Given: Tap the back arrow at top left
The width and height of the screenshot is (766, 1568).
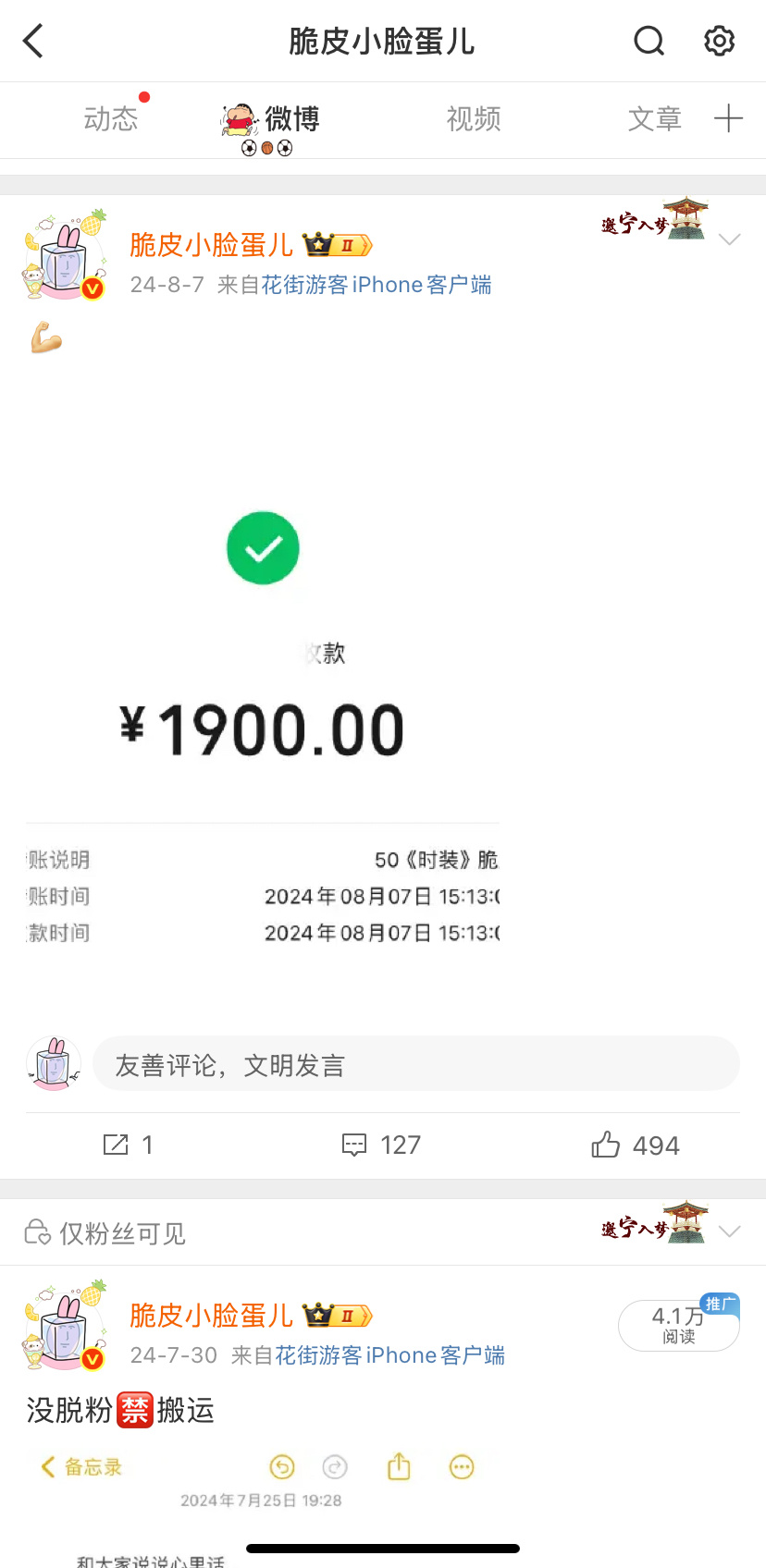Looking at the screenshot, I should pyautogui.click(x=33, y=41).
